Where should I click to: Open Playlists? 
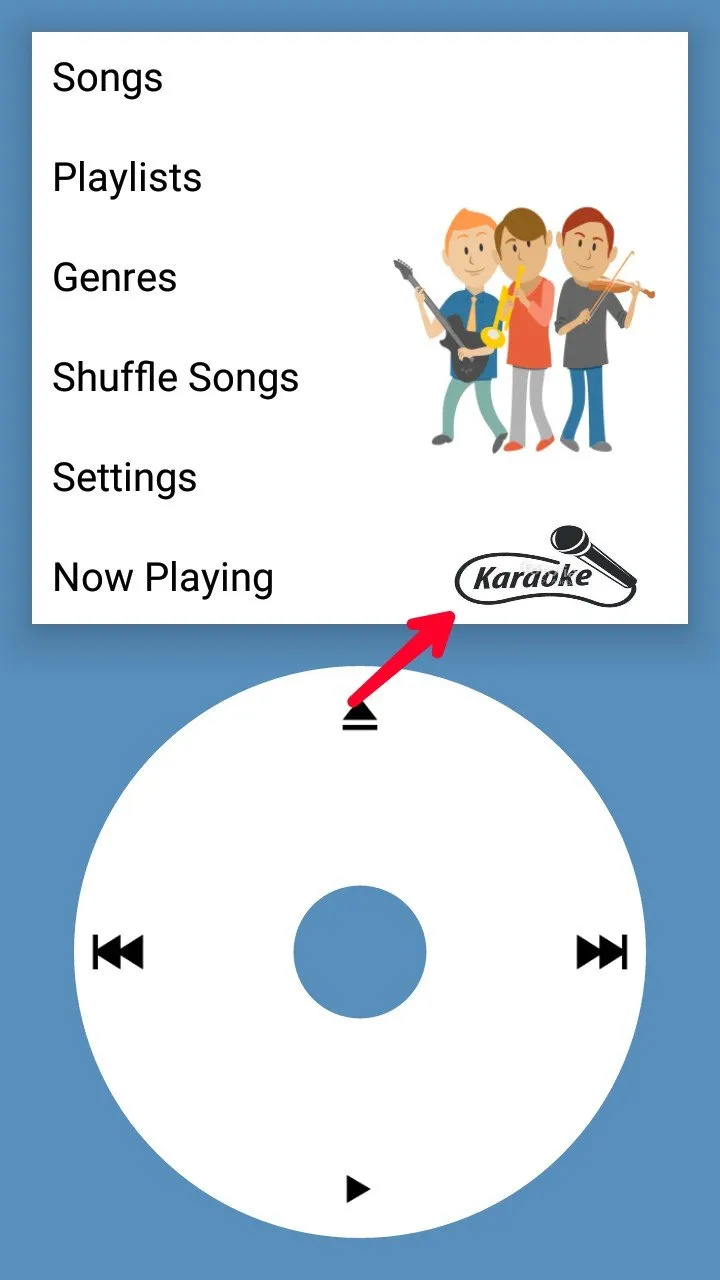pyautogui.click(x=127, y=178)
